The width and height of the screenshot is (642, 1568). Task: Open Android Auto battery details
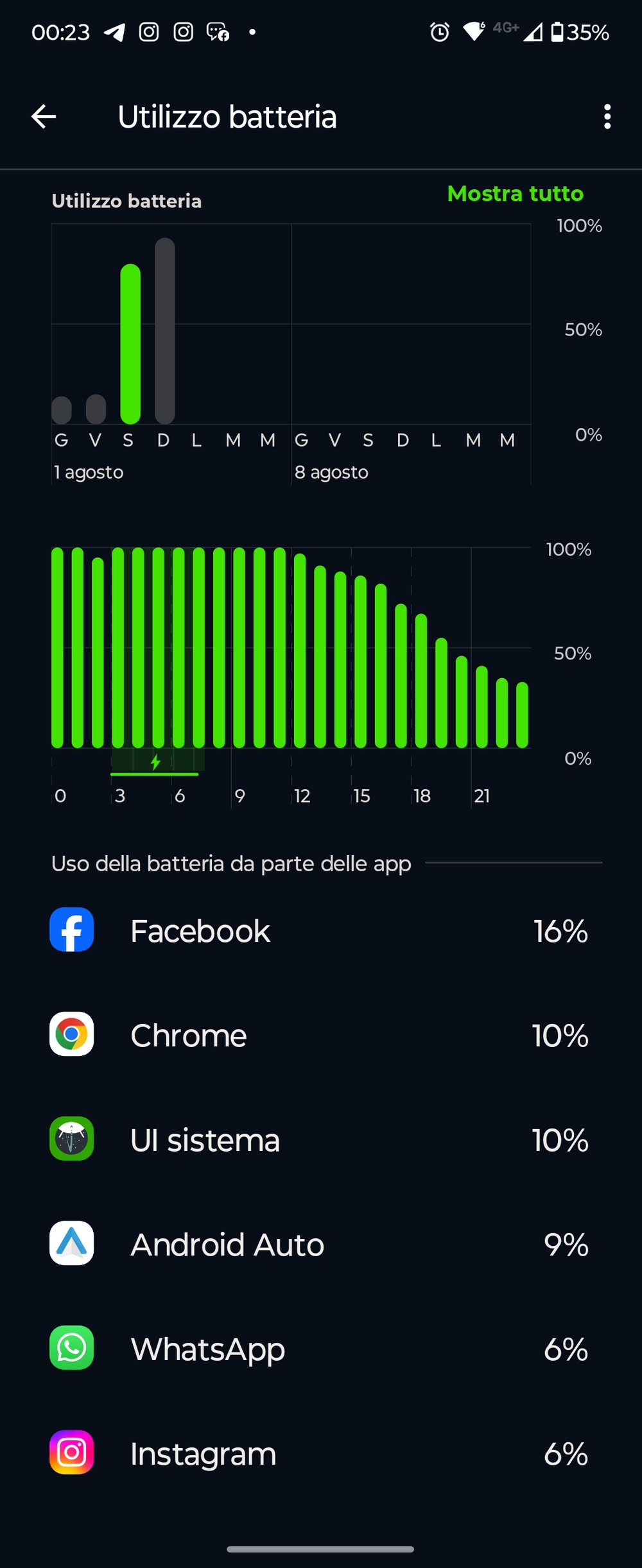coord(320,1245)
